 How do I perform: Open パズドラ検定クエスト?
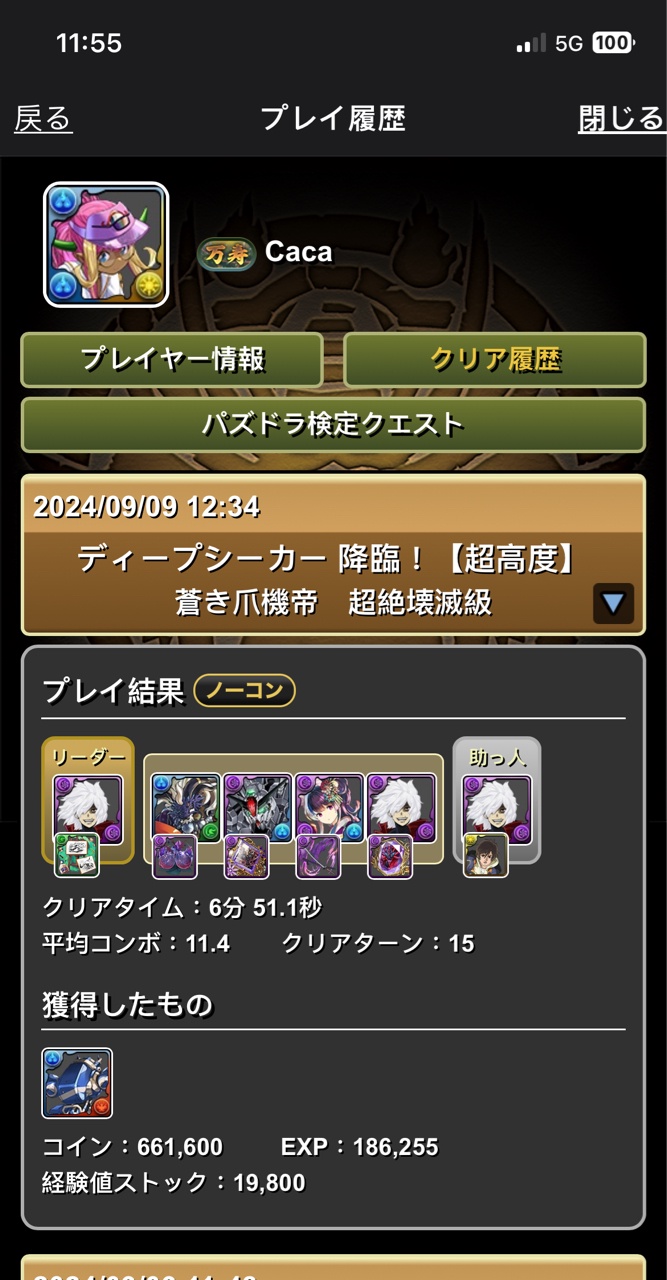(333, 425)
